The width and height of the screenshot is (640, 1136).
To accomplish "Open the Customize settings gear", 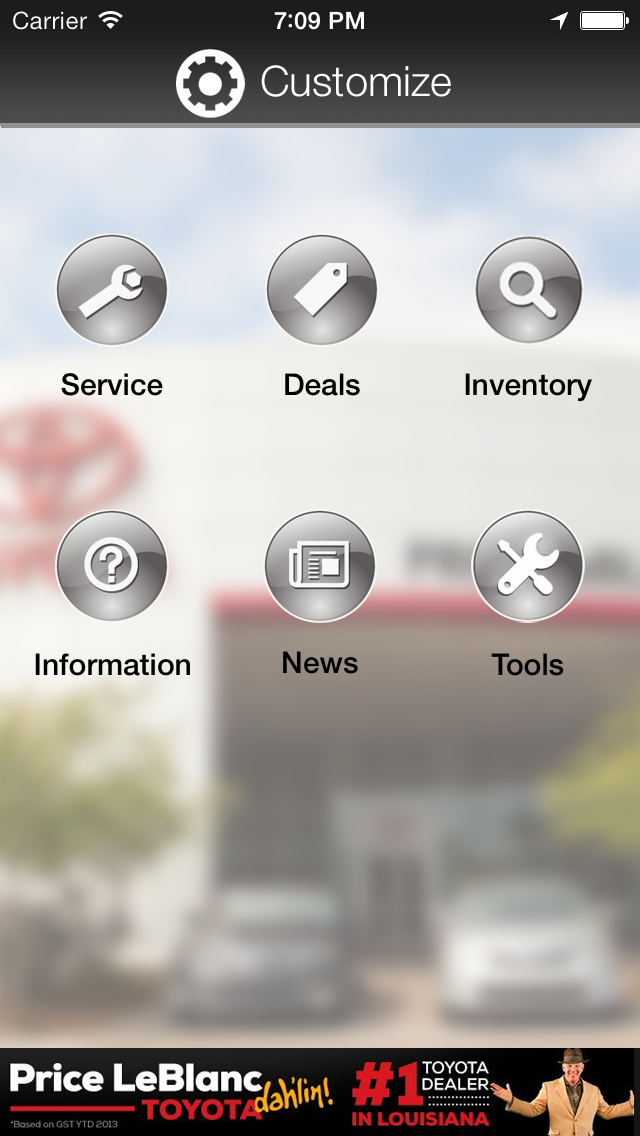I will [211, 83].
